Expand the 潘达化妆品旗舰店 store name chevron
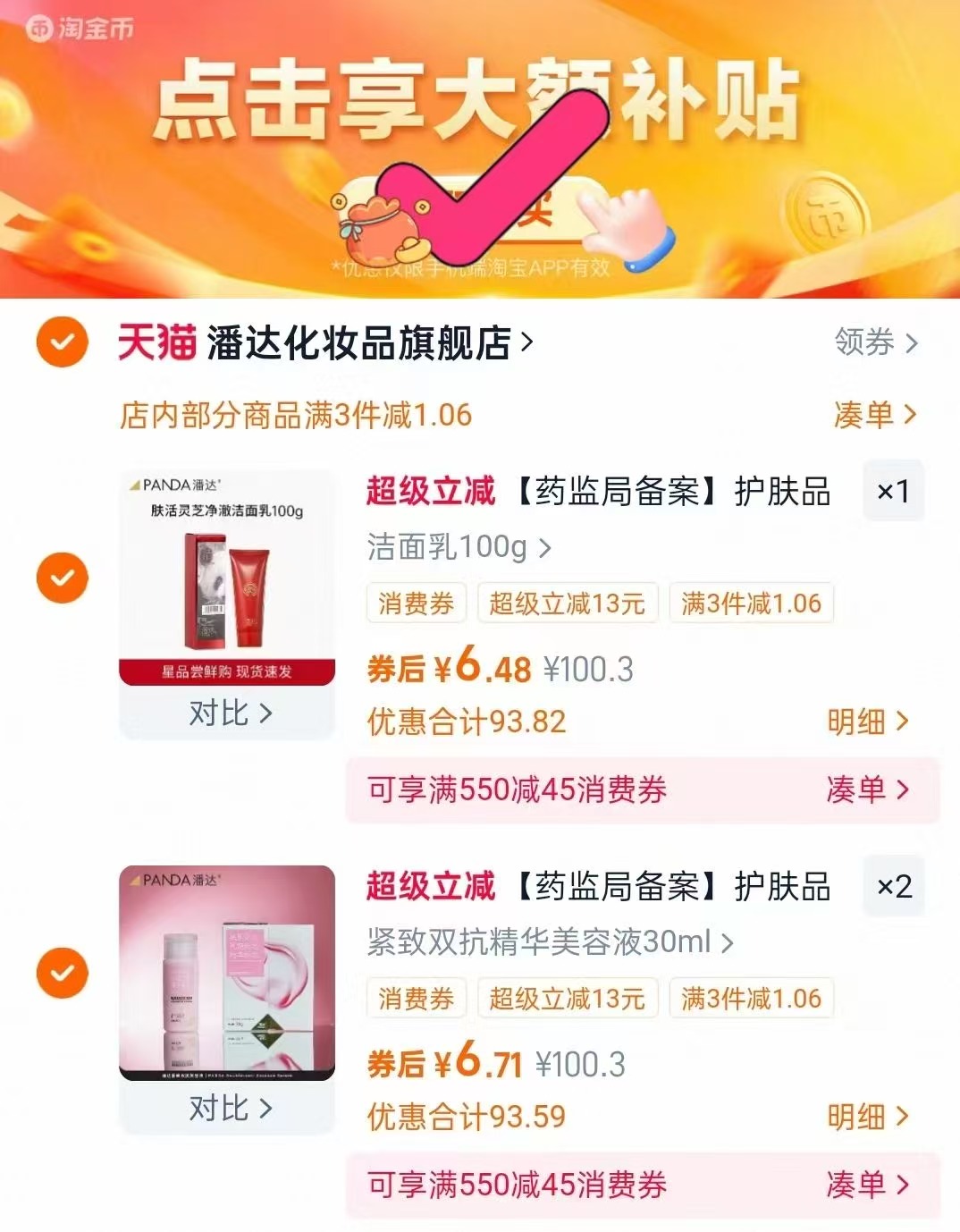This screenshot has width=960, height=1232. 527,342
